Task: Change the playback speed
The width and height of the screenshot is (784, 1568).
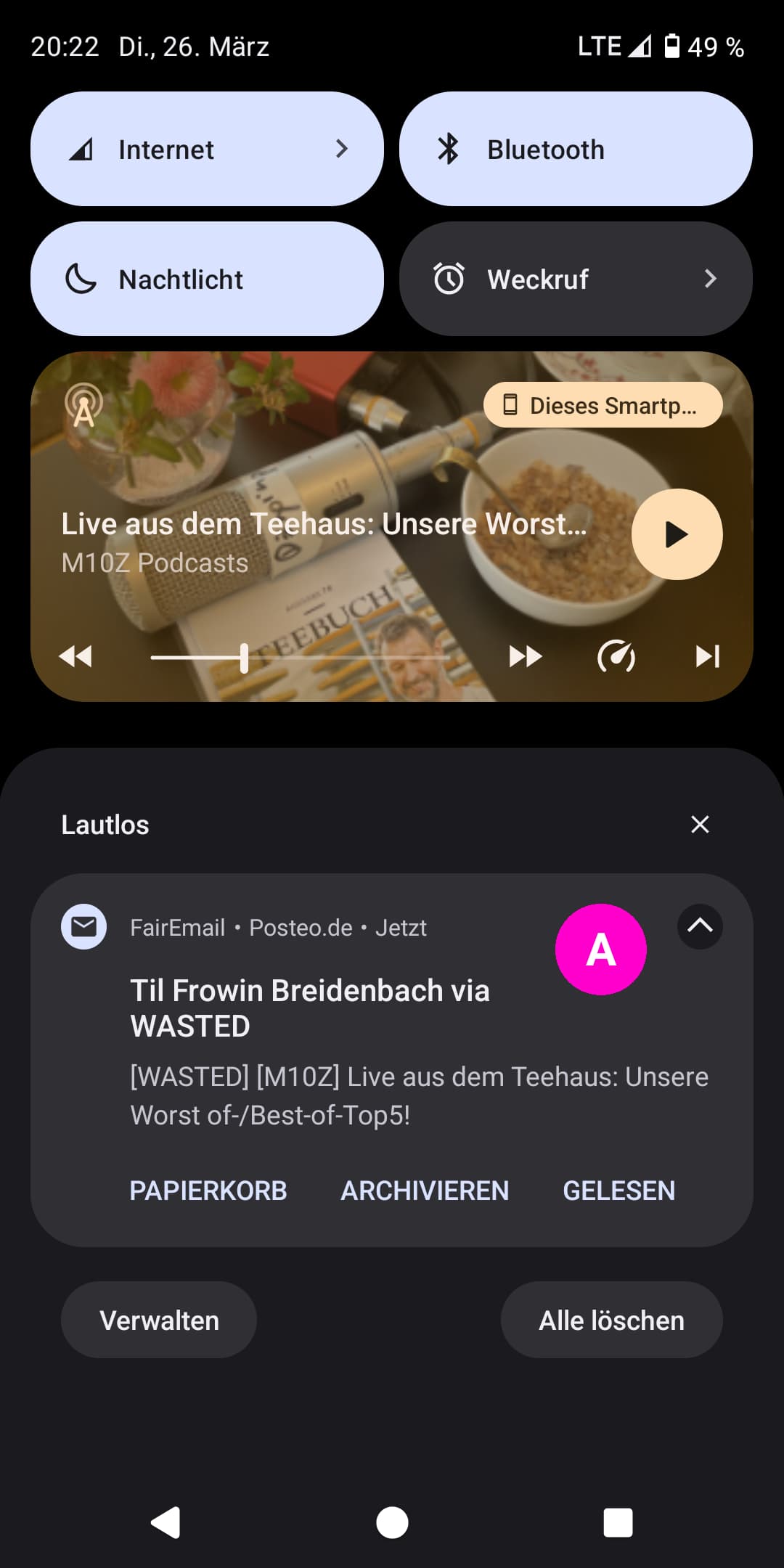Action: (616, 656)
